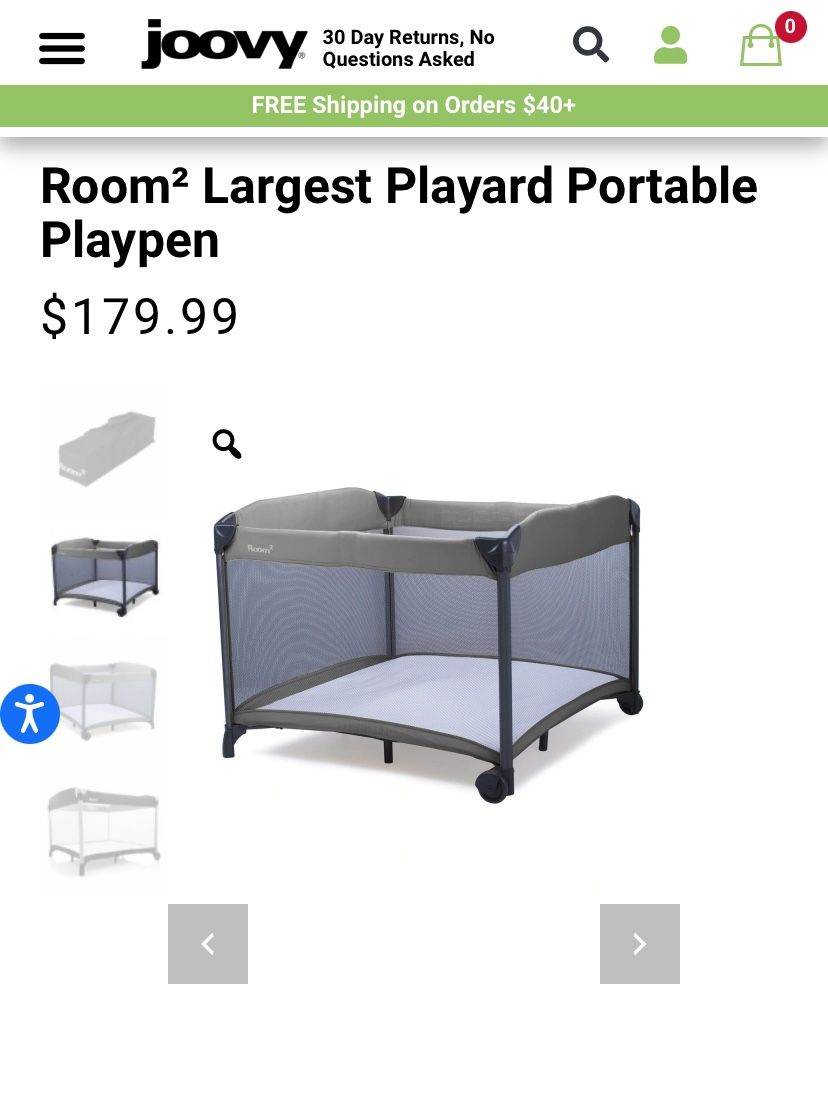Advance carousel with the right arrow
Viewport: 828px width, 1094px height.
(639, 943)
